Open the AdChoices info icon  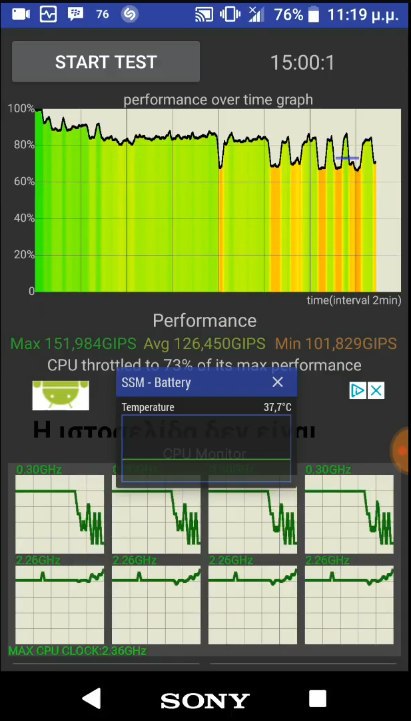[358, 391]
